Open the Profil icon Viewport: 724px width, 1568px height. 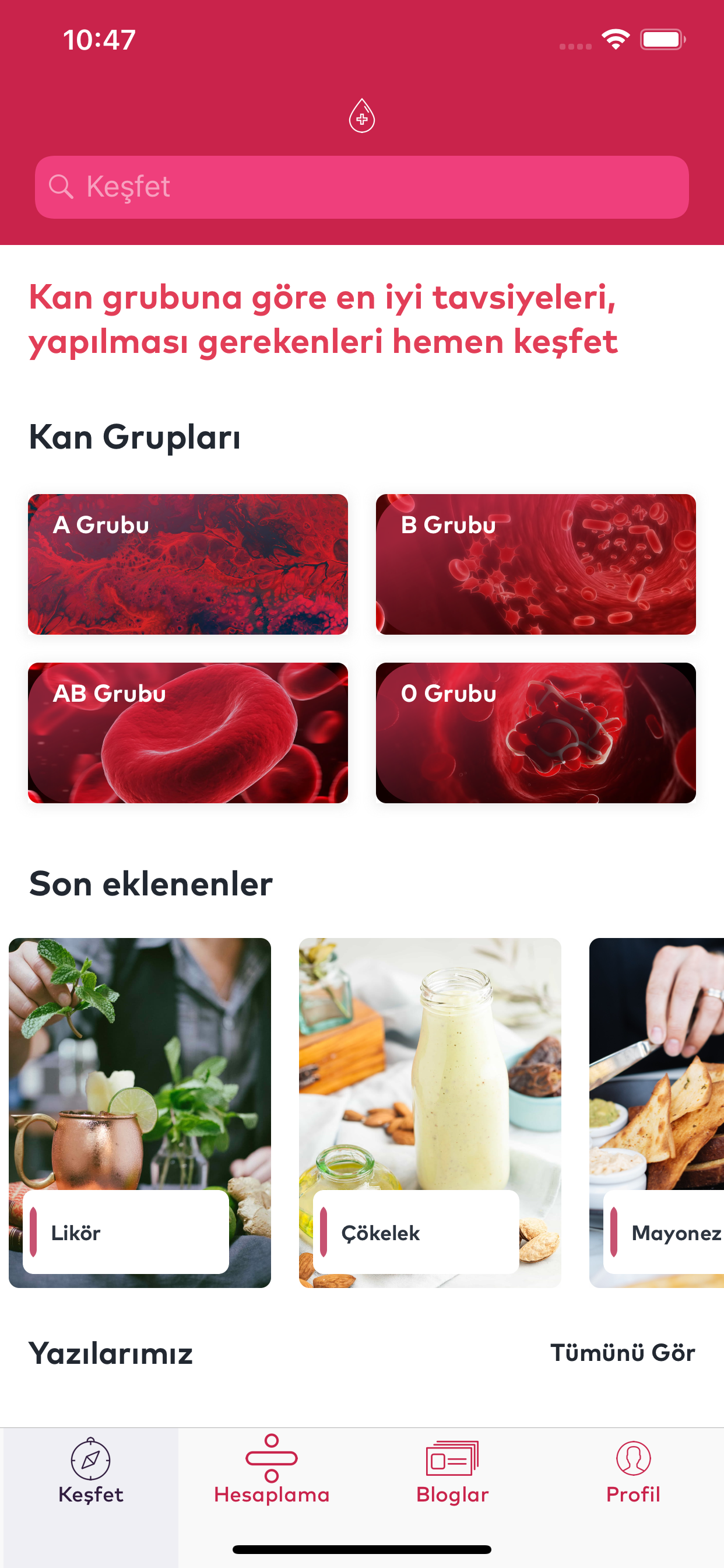pos(632,1459)
